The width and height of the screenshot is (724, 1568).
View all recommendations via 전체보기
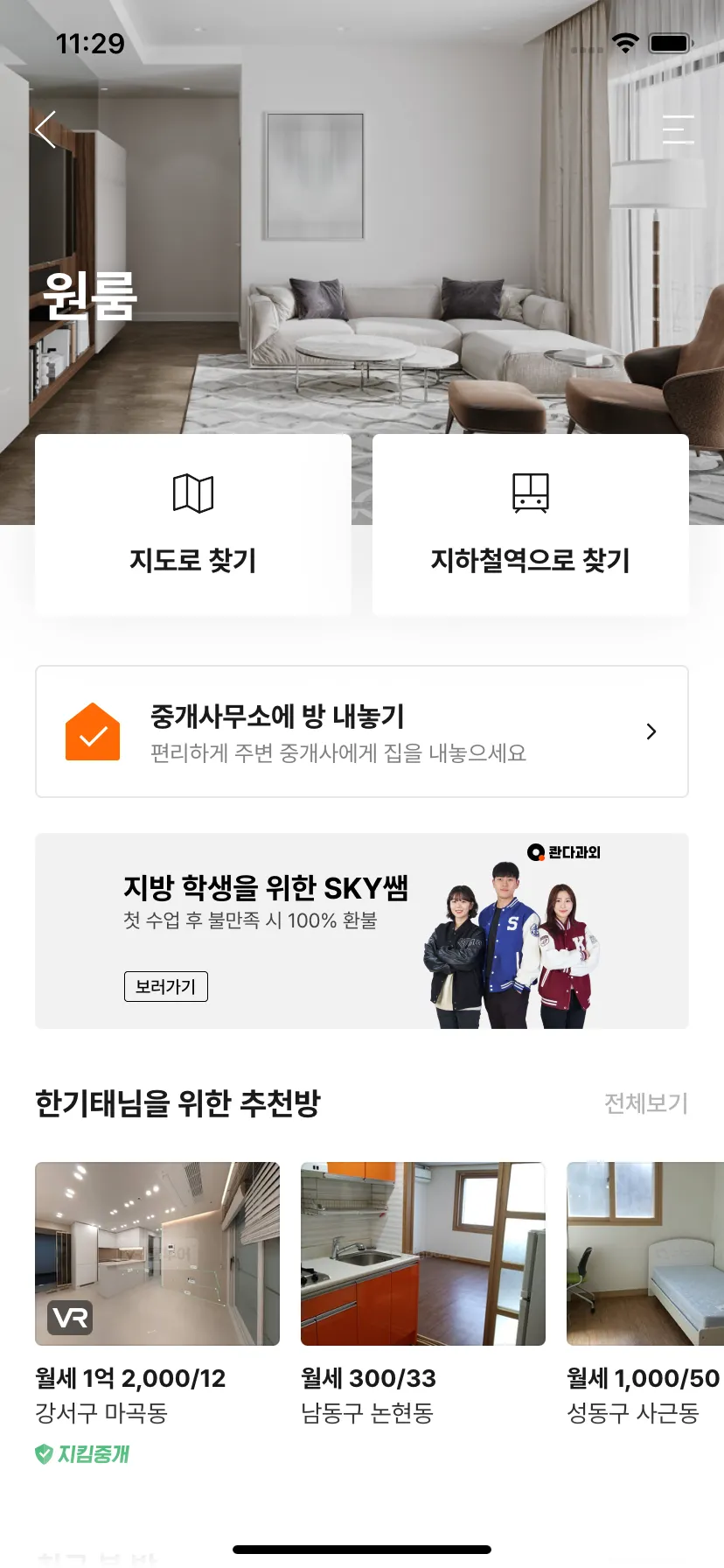coord(646,1103)
